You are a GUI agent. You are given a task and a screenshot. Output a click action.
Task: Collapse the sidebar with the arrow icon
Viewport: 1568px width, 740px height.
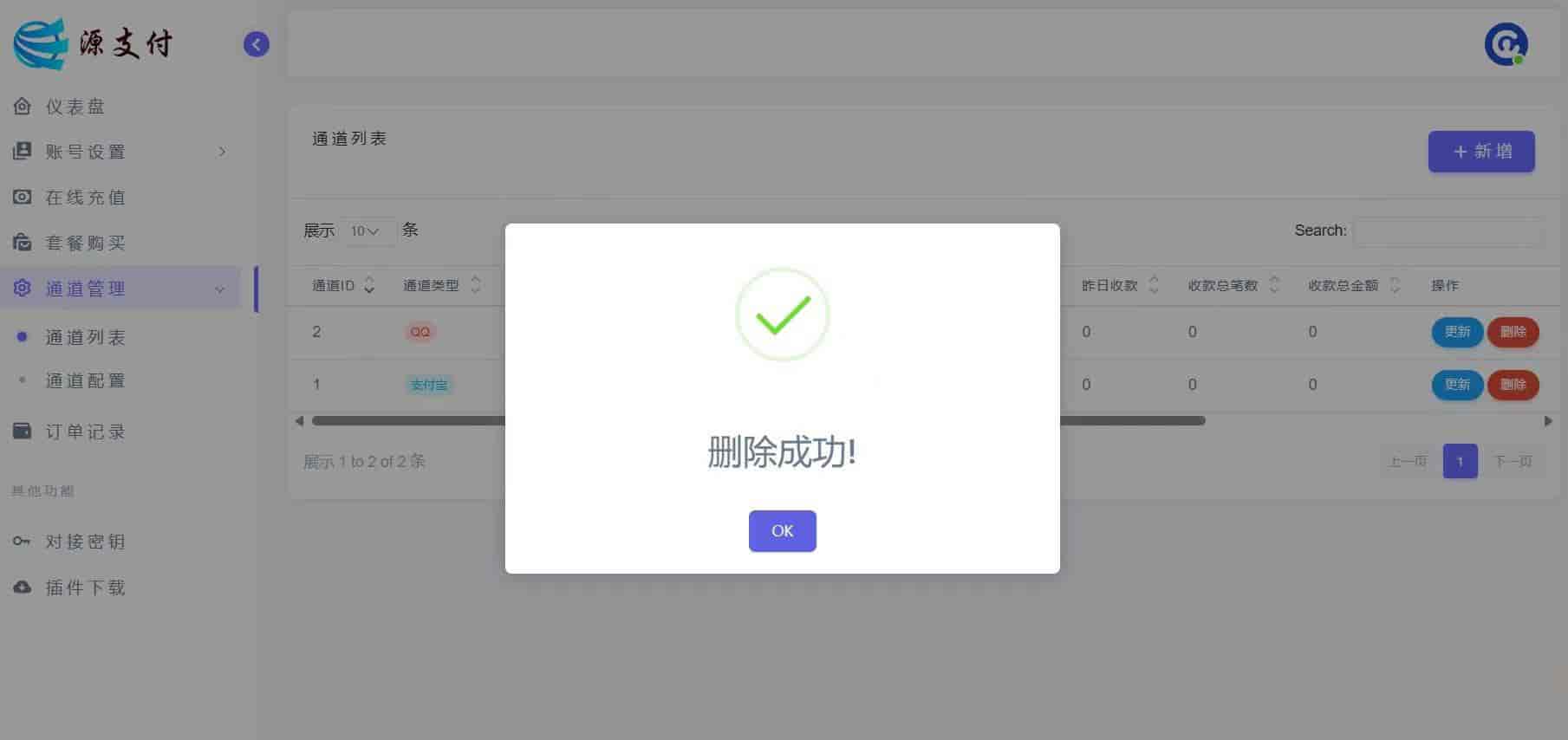coord(256,44)
